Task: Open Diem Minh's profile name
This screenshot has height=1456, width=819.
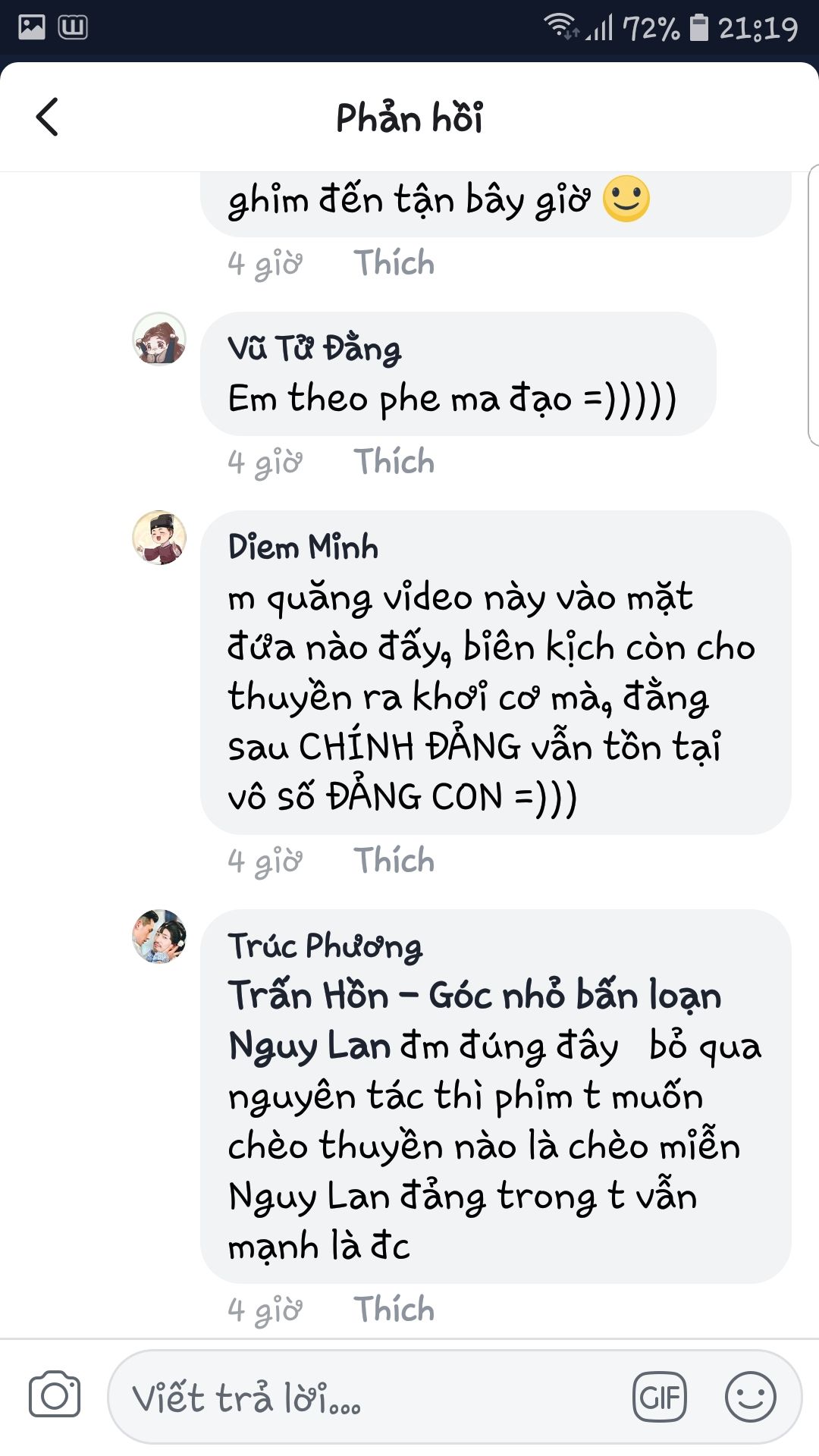Action: click(x=303, y=547)
